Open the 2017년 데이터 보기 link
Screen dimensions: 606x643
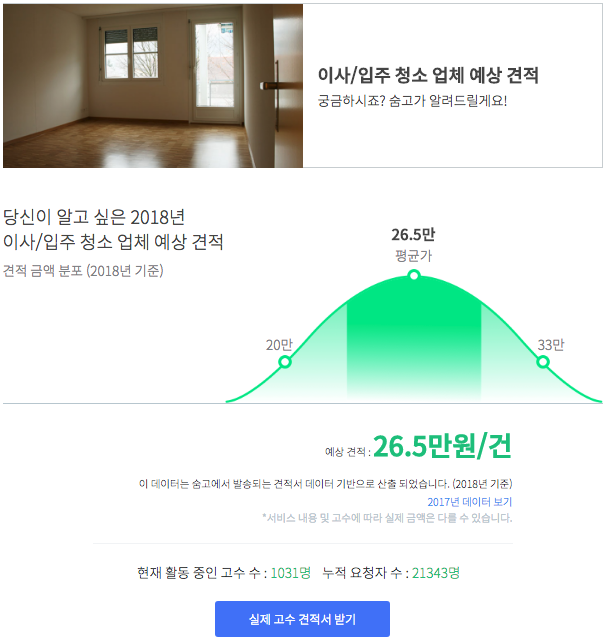[469, 501]
